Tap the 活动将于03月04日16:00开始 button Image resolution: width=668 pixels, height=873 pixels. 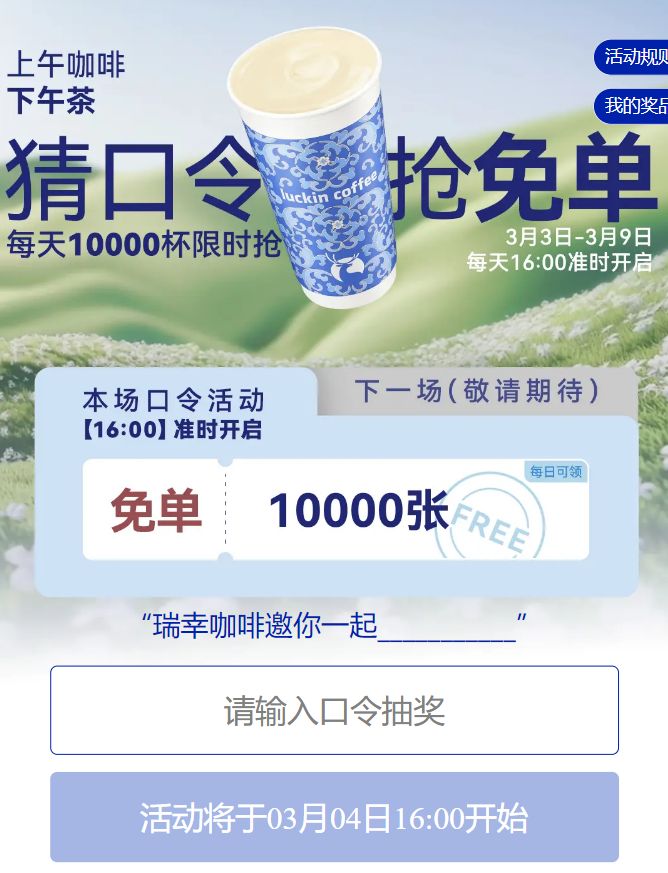coord(334,818)
